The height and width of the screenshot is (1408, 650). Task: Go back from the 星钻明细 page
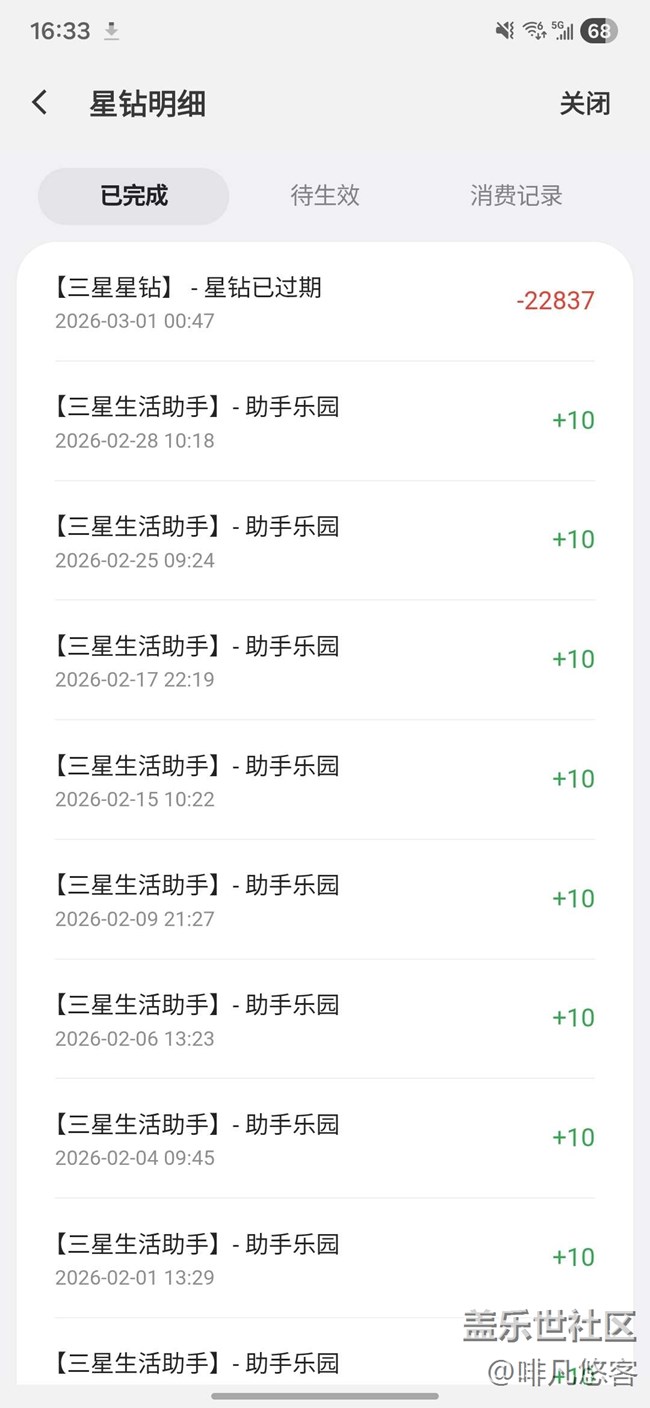40,103
